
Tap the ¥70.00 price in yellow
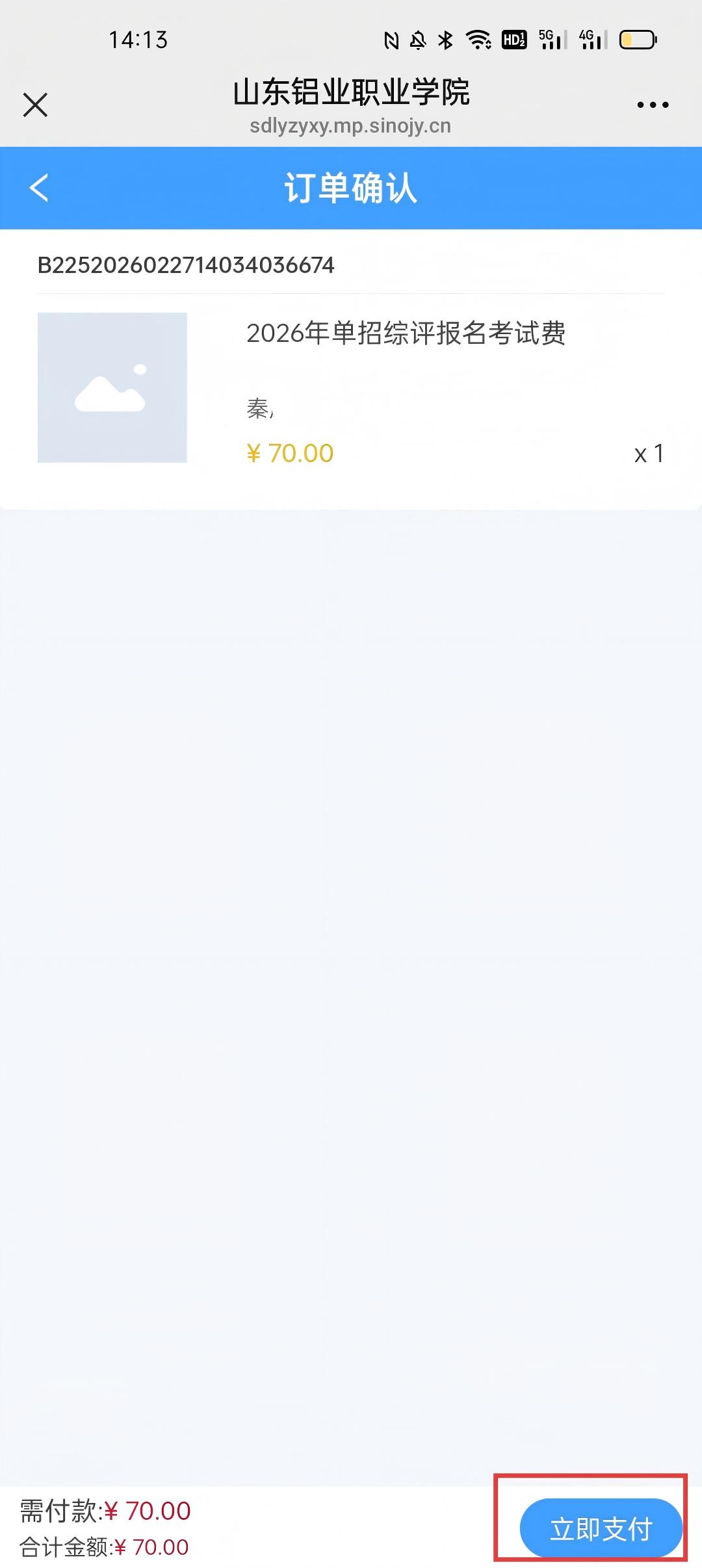pyautogui.click(x=289, y=452)
